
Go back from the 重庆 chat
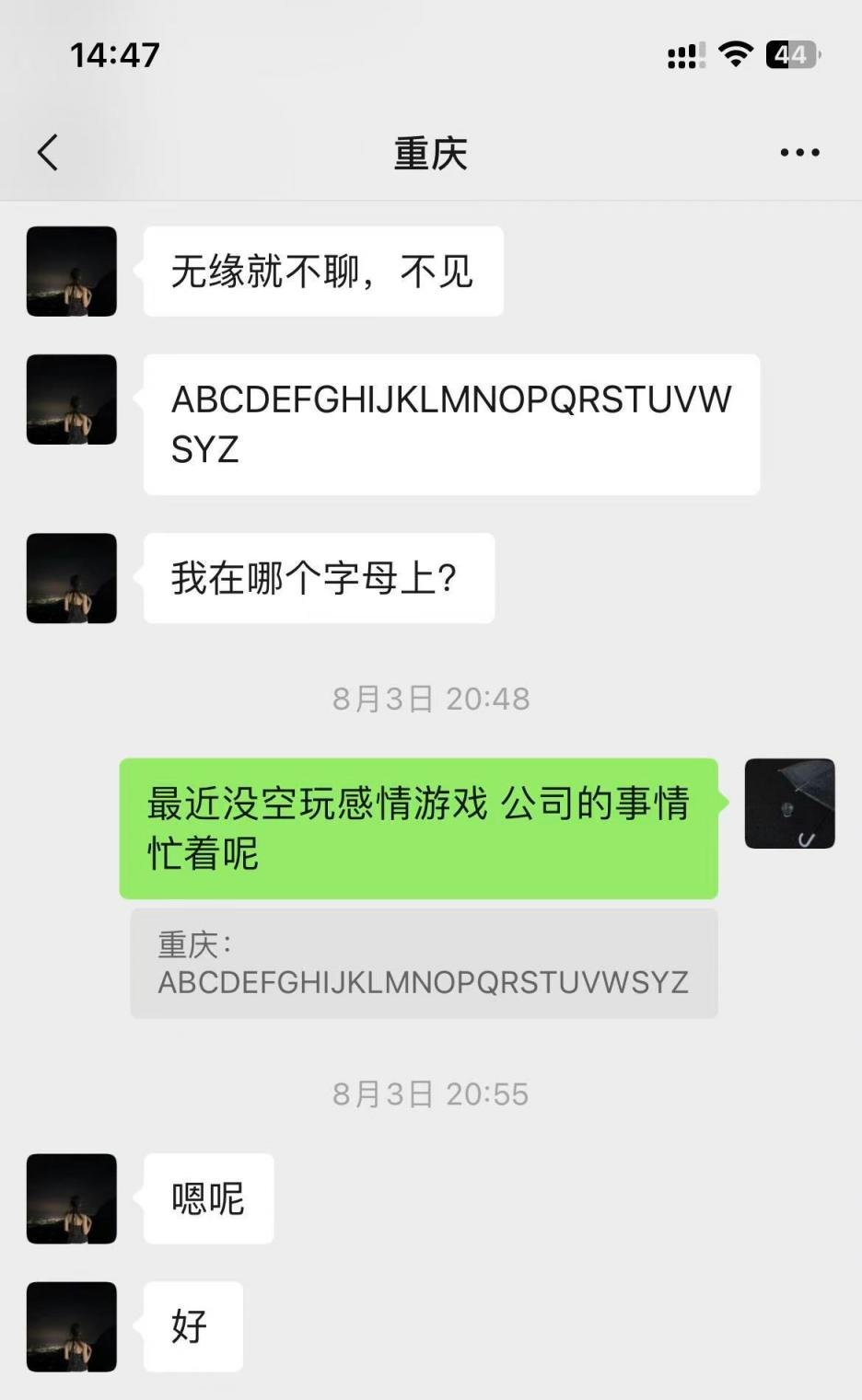(48, 153)
